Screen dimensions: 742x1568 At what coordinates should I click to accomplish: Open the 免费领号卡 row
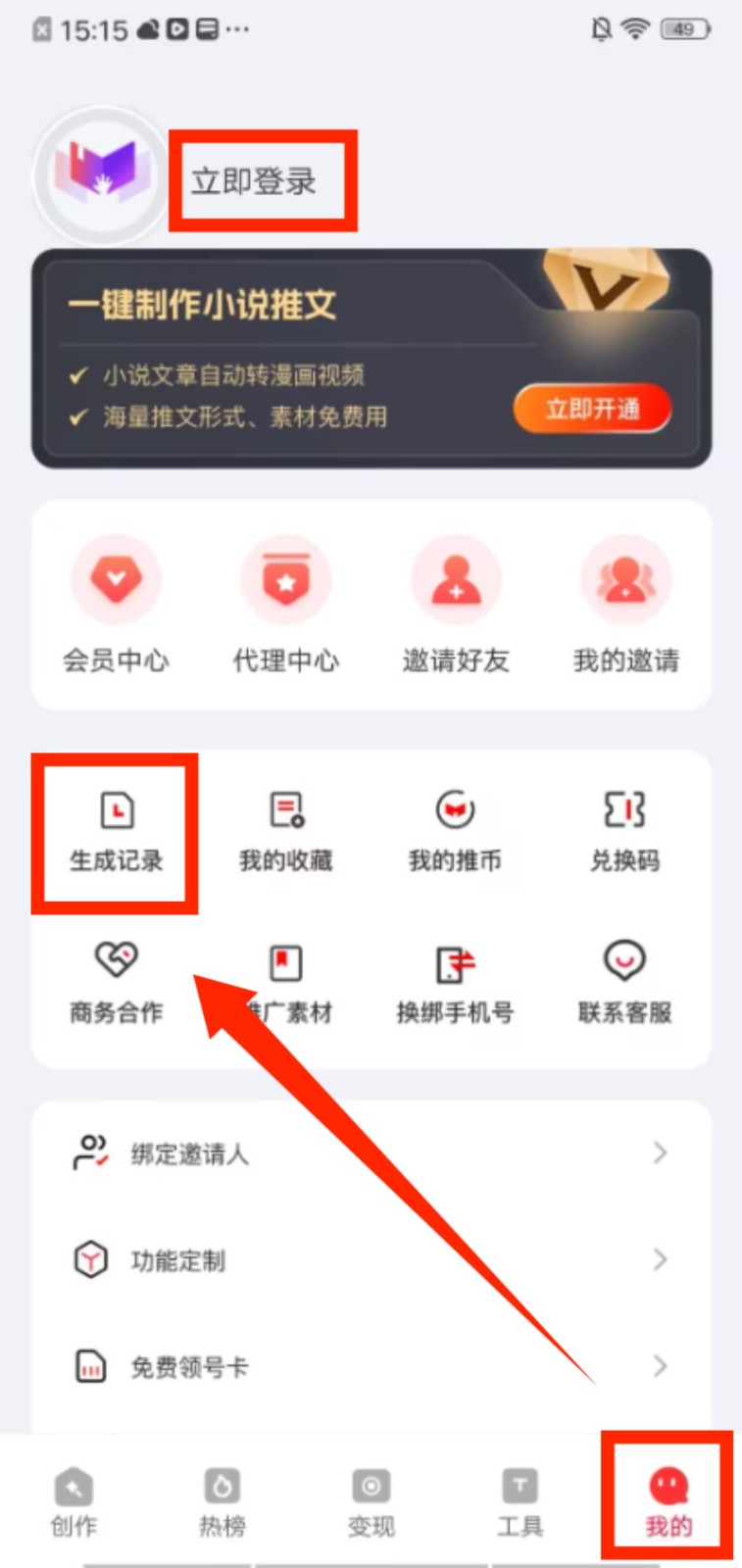point(371,1366)
